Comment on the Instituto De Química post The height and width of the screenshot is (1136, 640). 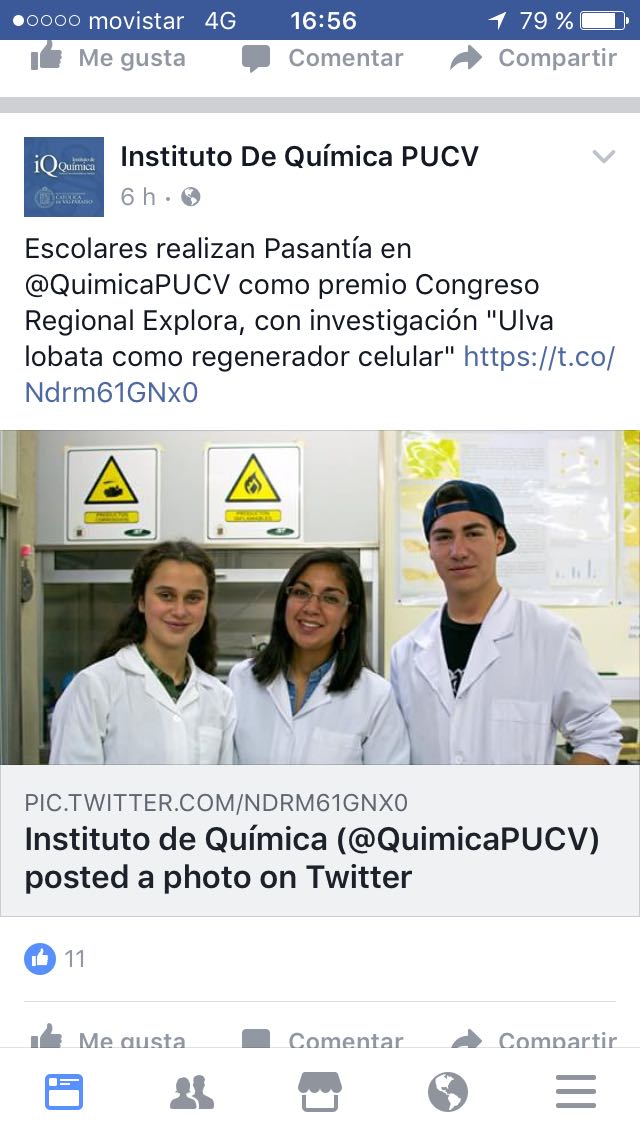point(322,1037)
